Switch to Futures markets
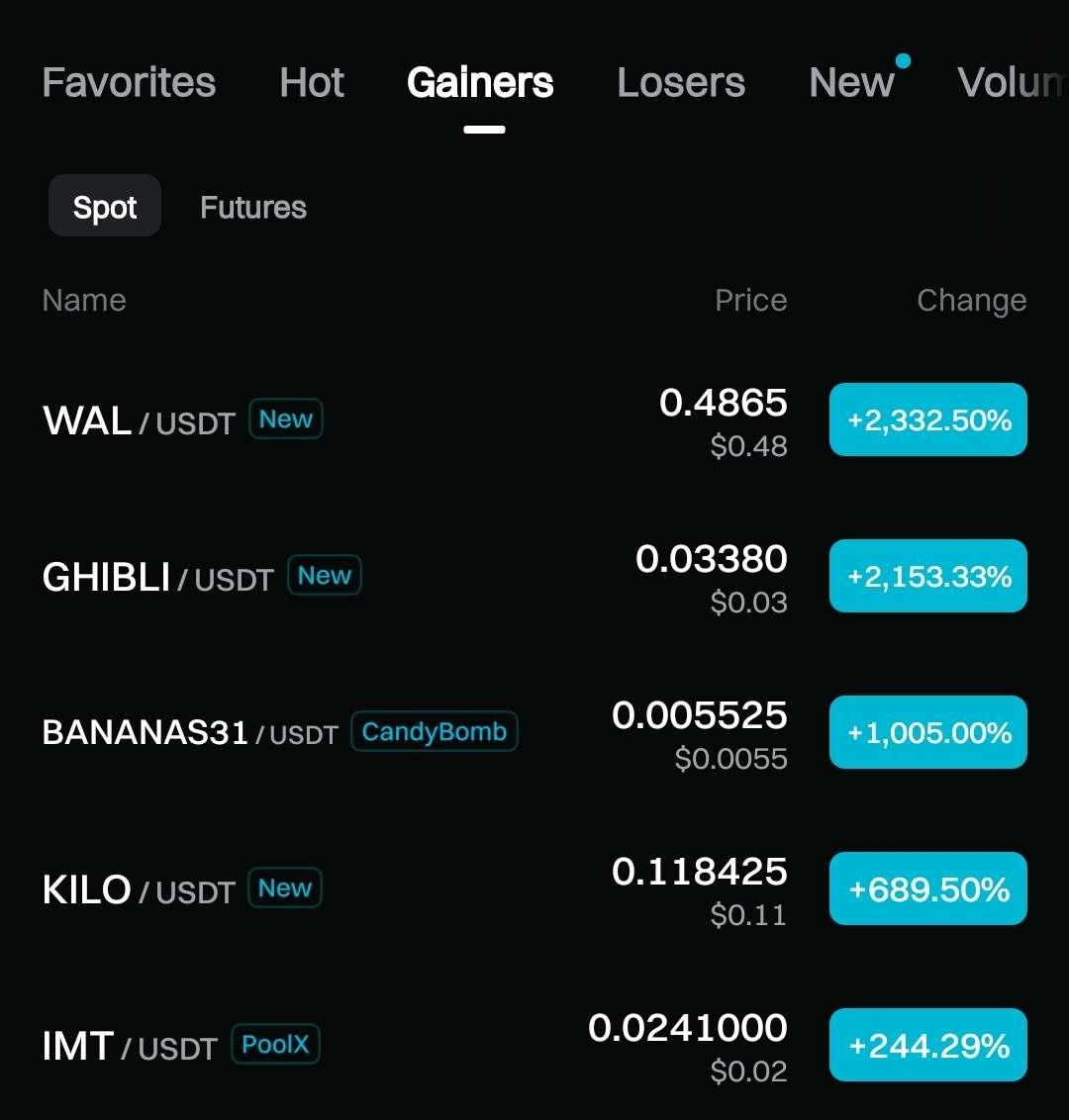This screenshot has height=1120, width=1069. (x=253, y=207)
